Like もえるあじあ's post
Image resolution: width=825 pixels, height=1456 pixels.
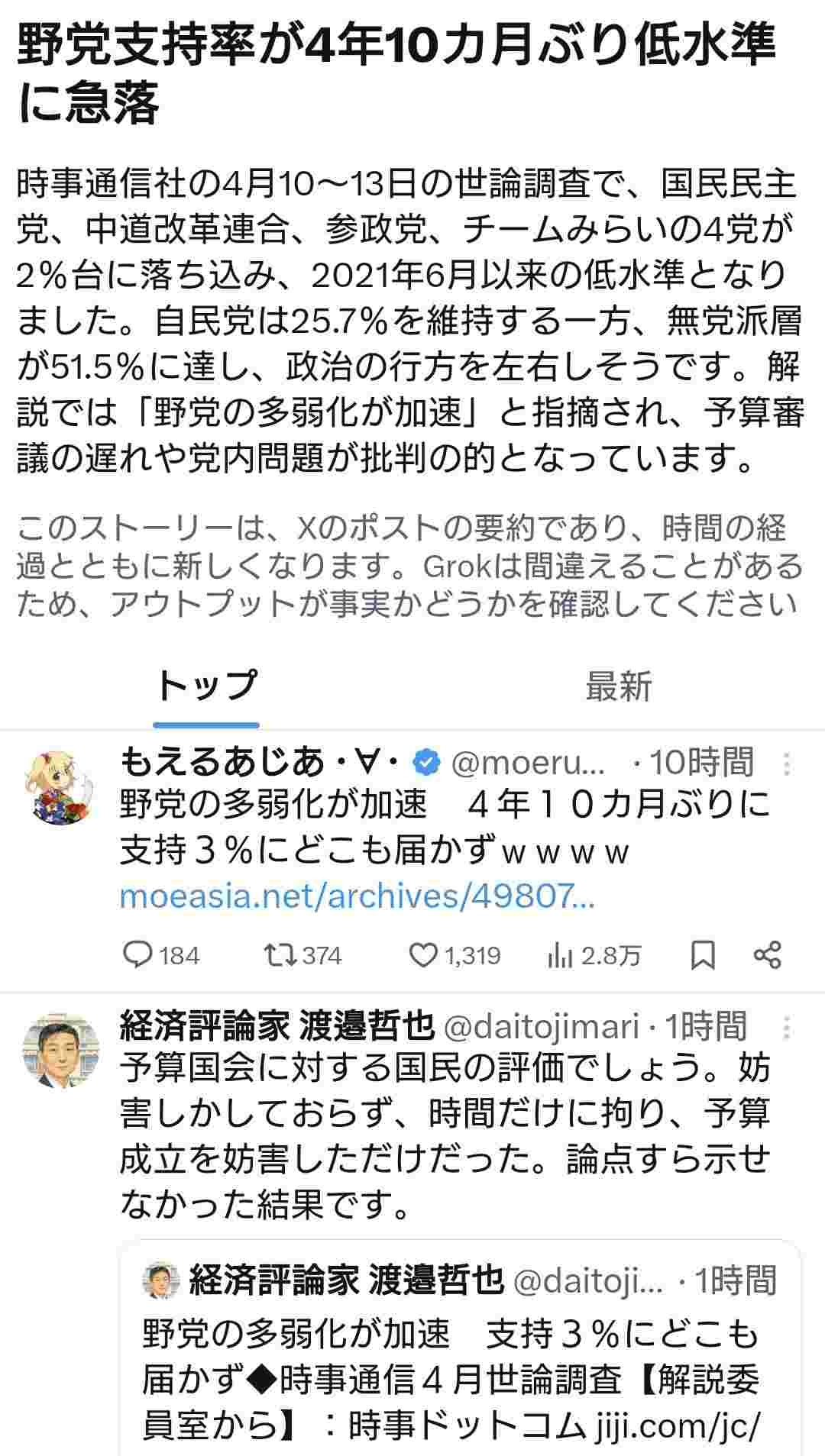point(423,955)
